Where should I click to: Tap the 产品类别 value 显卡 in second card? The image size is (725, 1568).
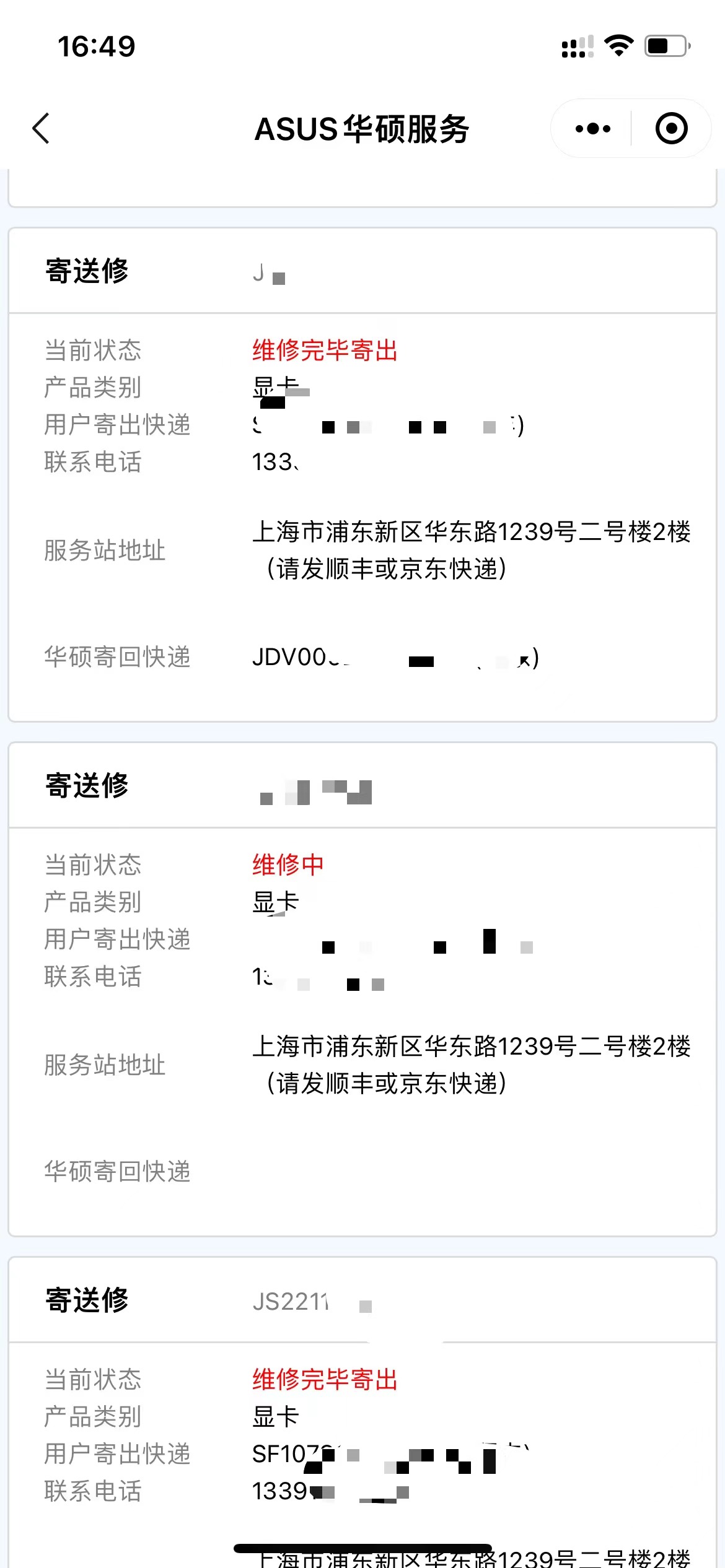click(275, 902)
